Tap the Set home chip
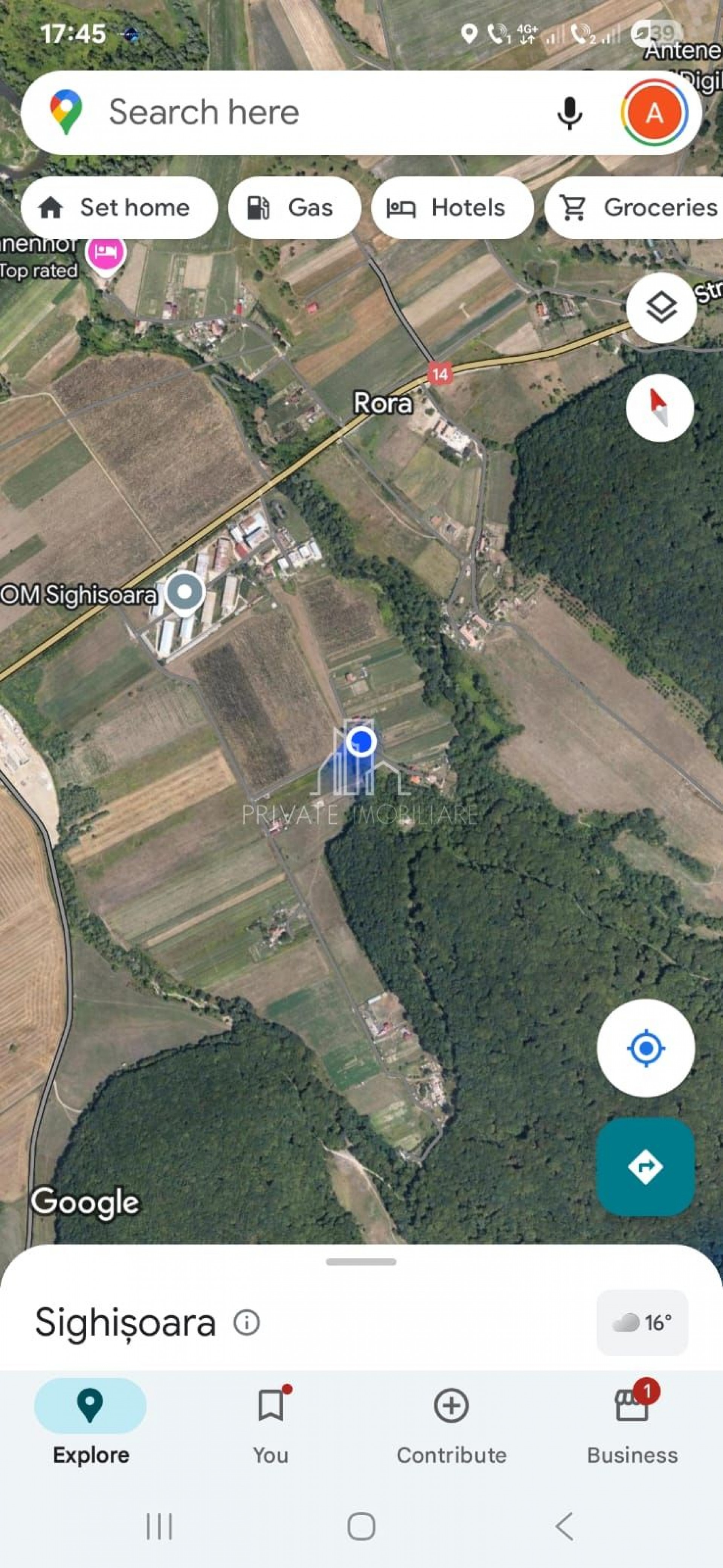The image size is (723, 1568). tap(119, 208)
